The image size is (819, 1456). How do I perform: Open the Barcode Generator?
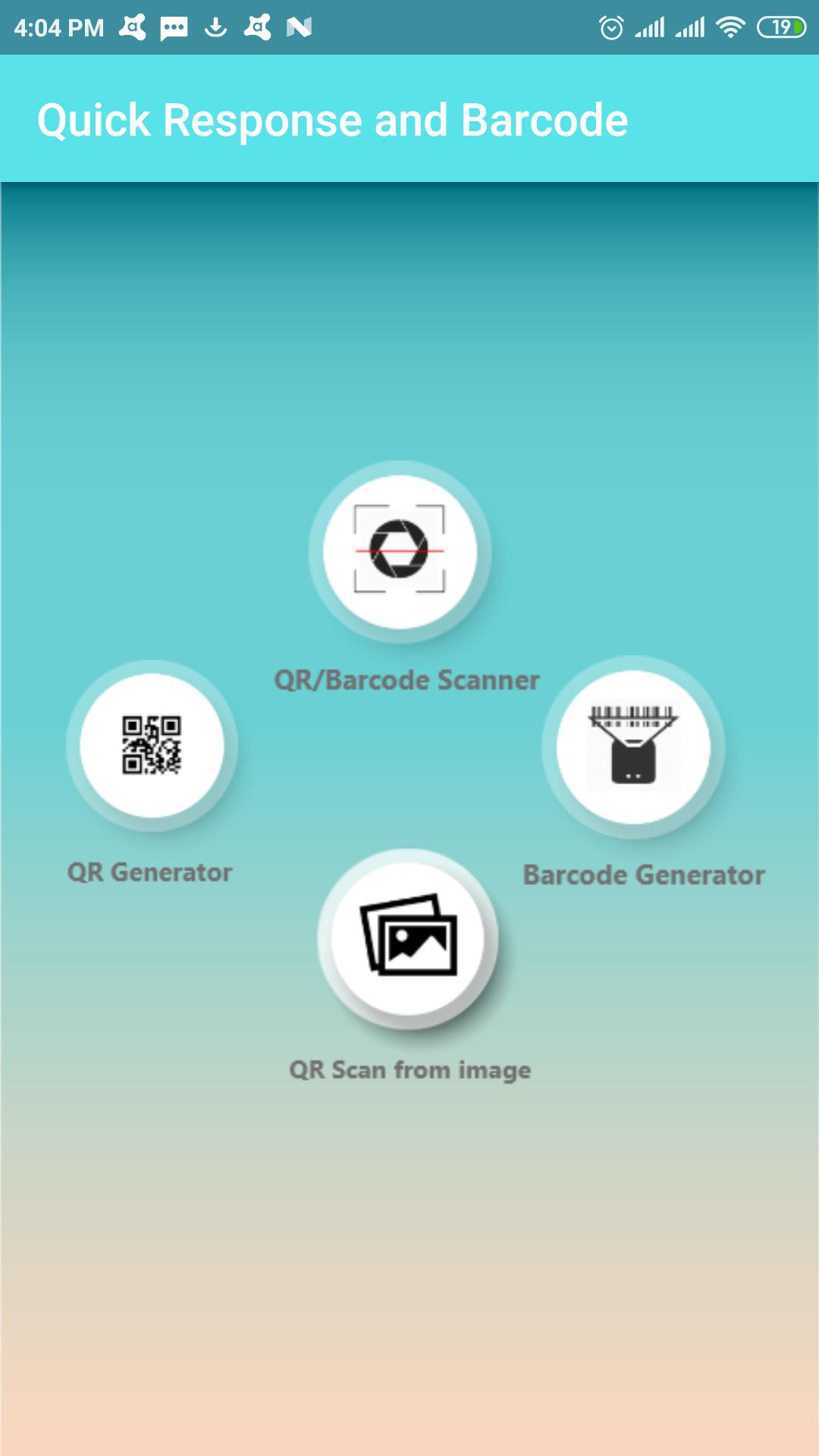pos(633,747)
